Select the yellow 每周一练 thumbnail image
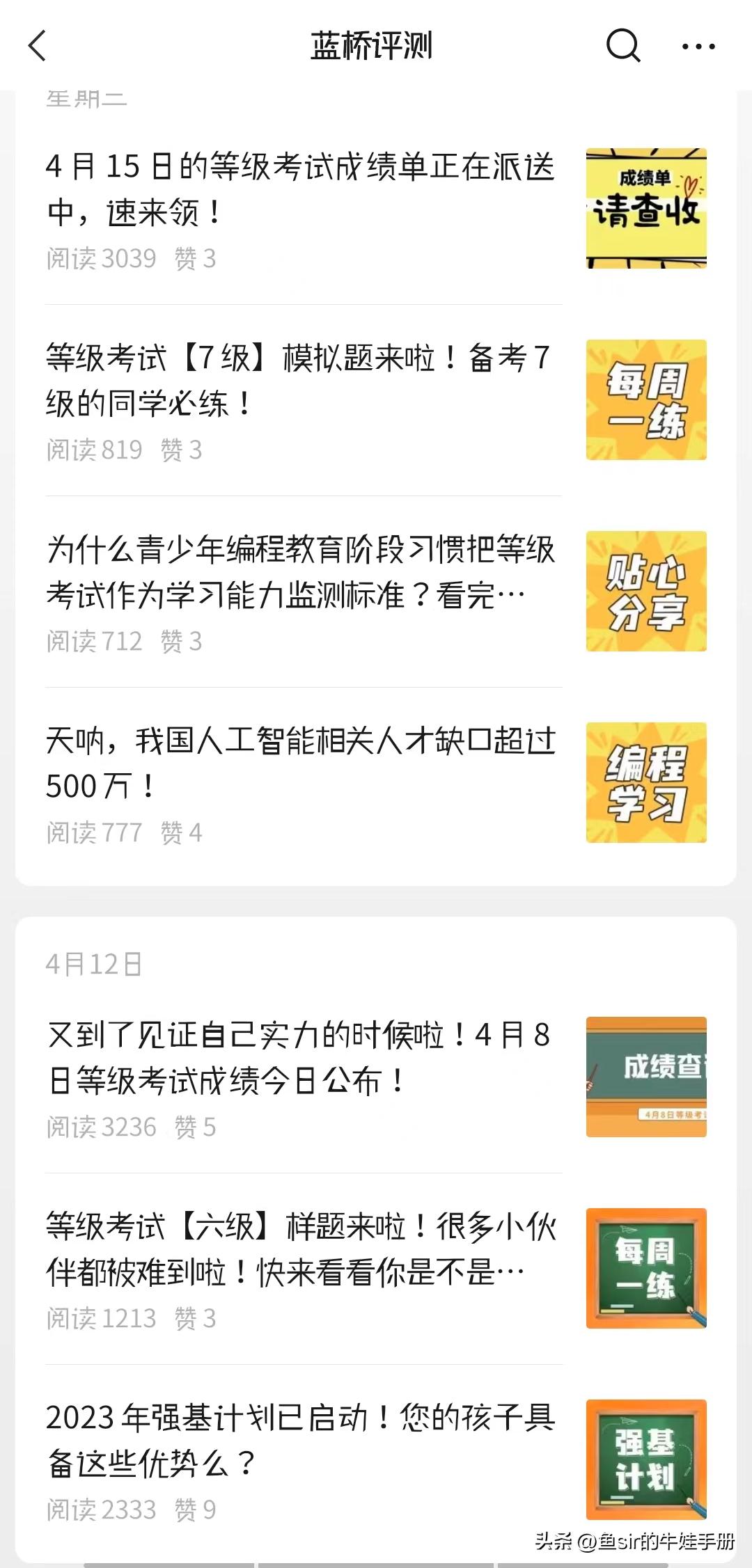The image size is (752, 1568). click(x=646, y=399)
